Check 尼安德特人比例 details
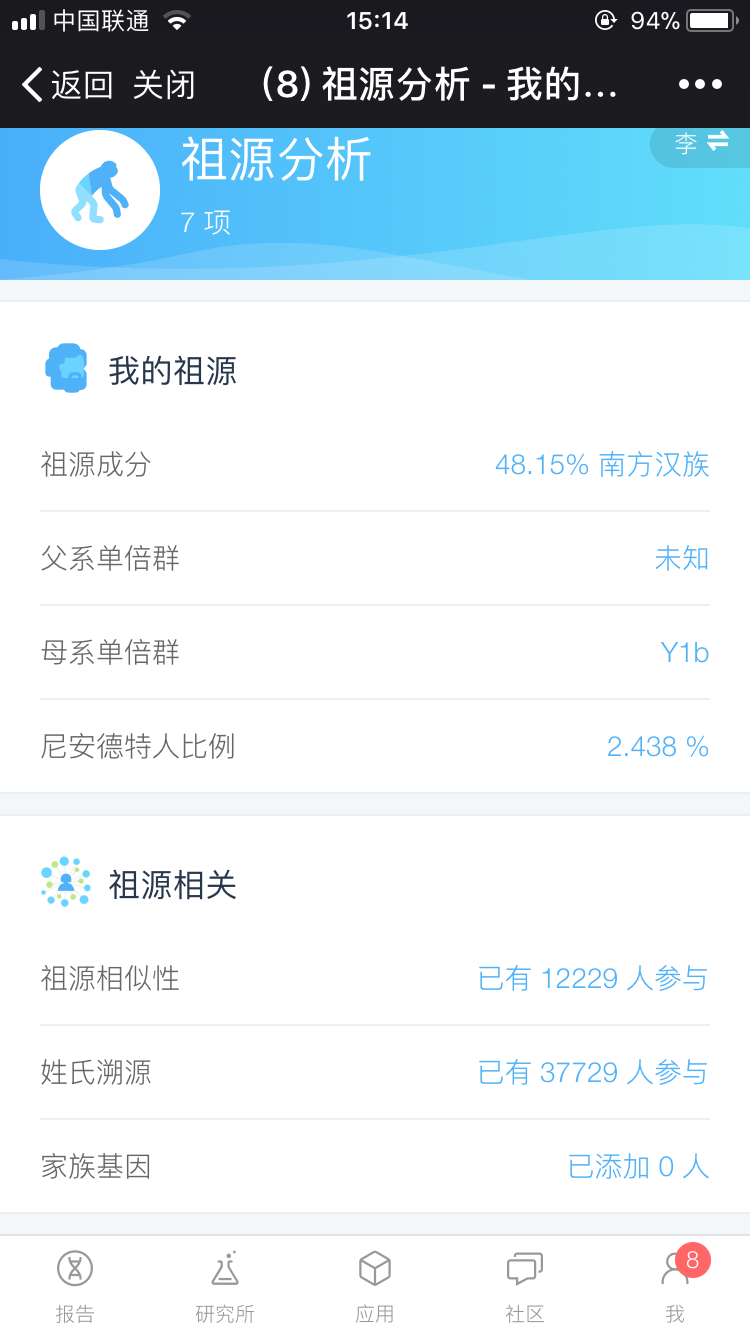This screenshot has width=750, height=1334. (x=375, y=746)
